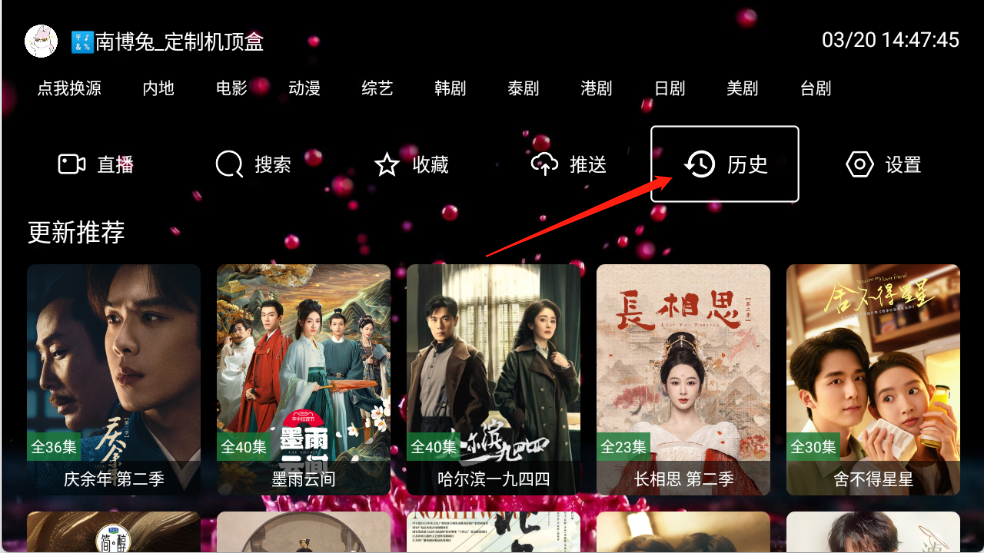The width and height of the screenshot is (984, 553).
Task: Open the 推送 push option
Action: (x=569, y=165)
